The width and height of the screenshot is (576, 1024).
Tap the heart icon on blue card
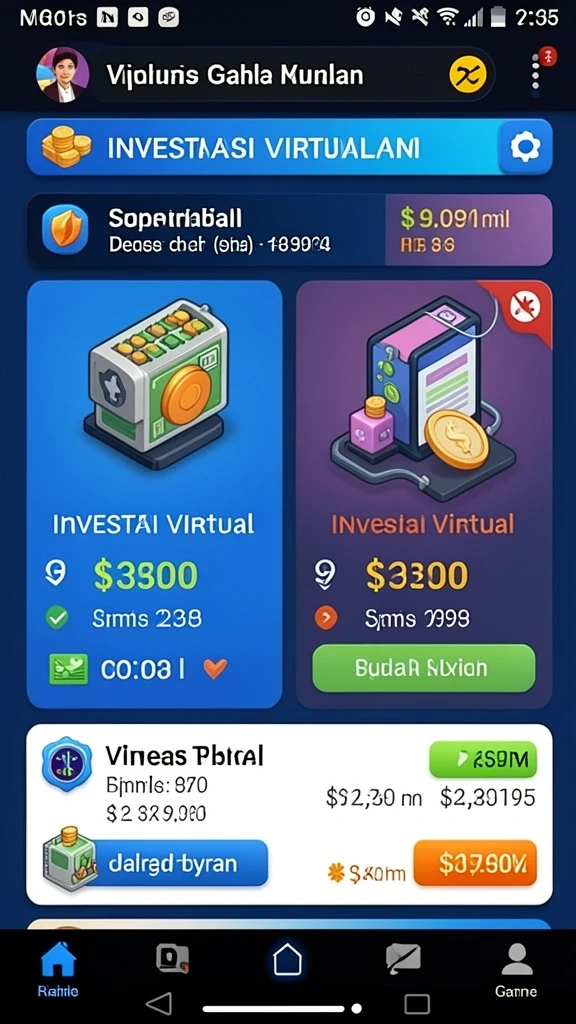216,668
